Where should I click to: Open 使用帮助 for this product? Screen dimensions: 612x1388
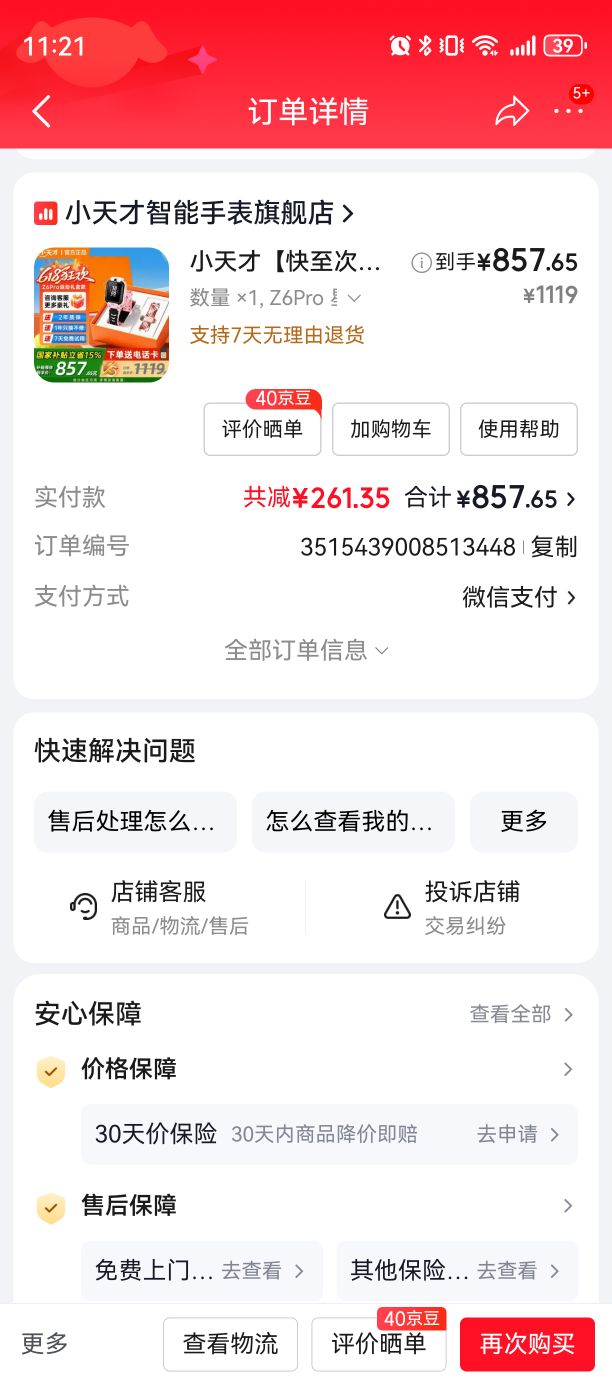tap(519, 429)
